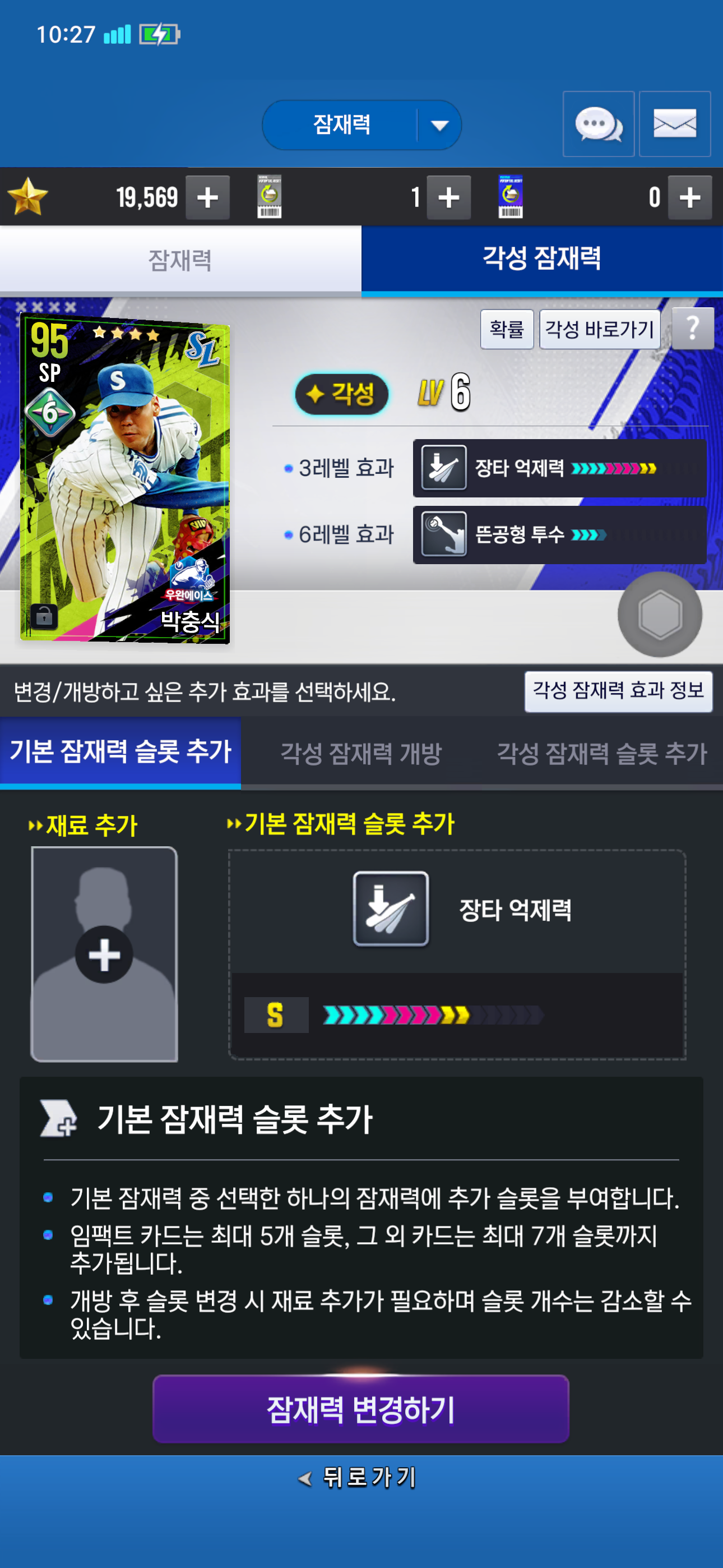
Task: Open the 확률 probability button
Action: pos(506,329)
